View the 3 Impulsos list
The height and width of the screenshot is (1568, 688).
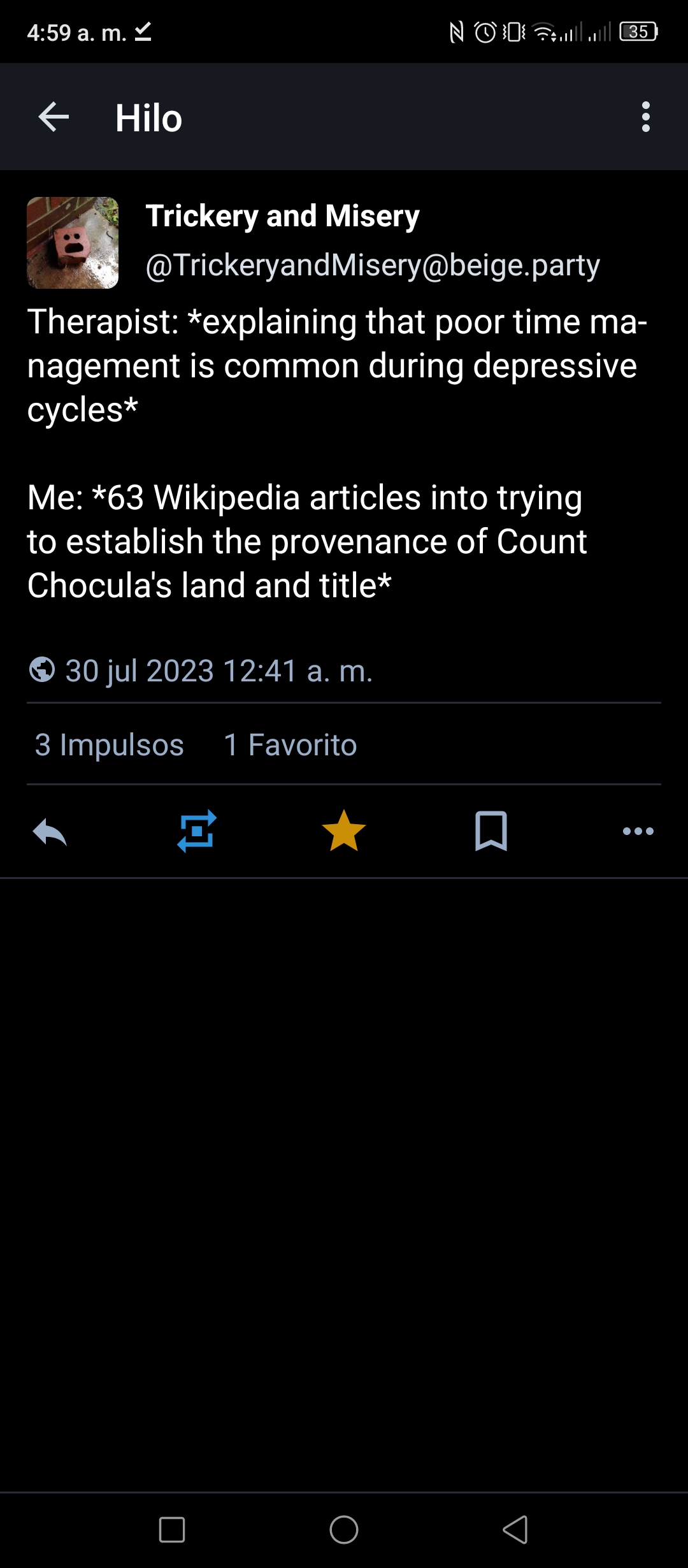(x=109, y=744)
